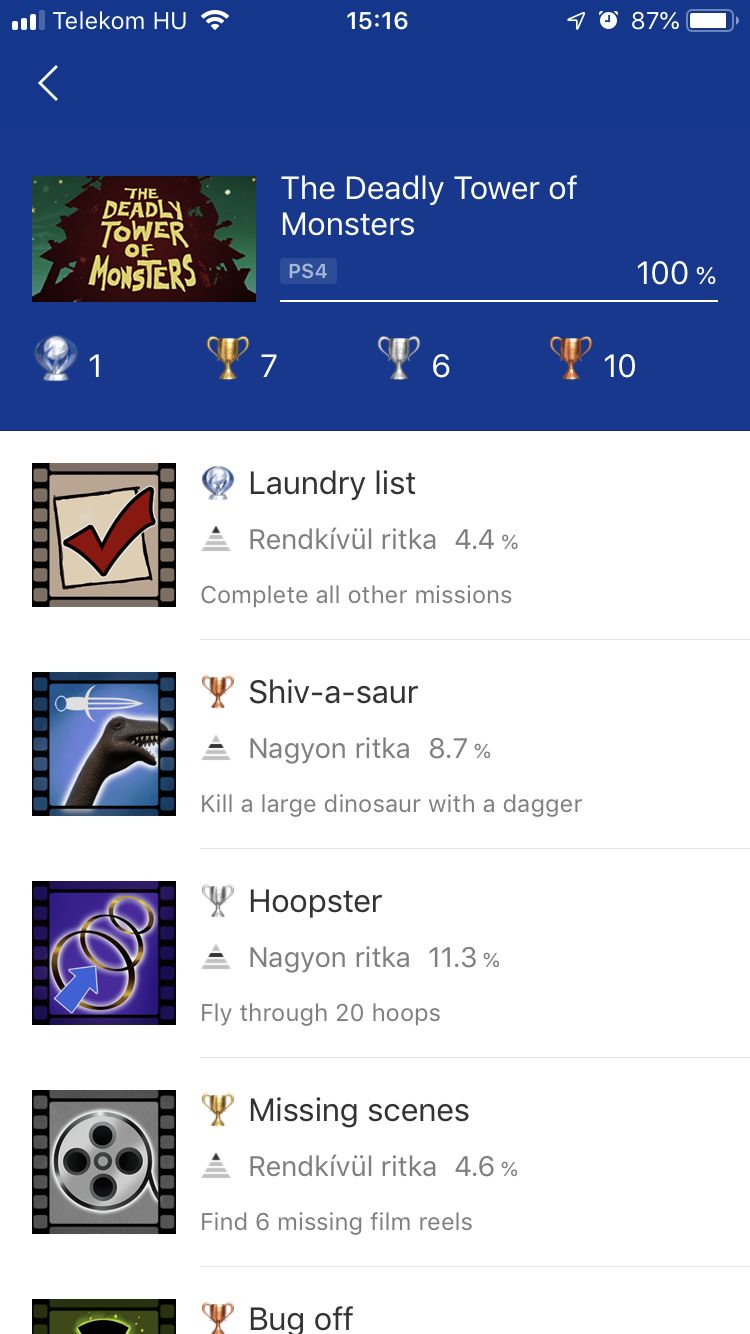Image resolution: width=750 pixels, height=1334 pixels.
Task: Select the Missing scenes trophy
Action: (375, 1162)
